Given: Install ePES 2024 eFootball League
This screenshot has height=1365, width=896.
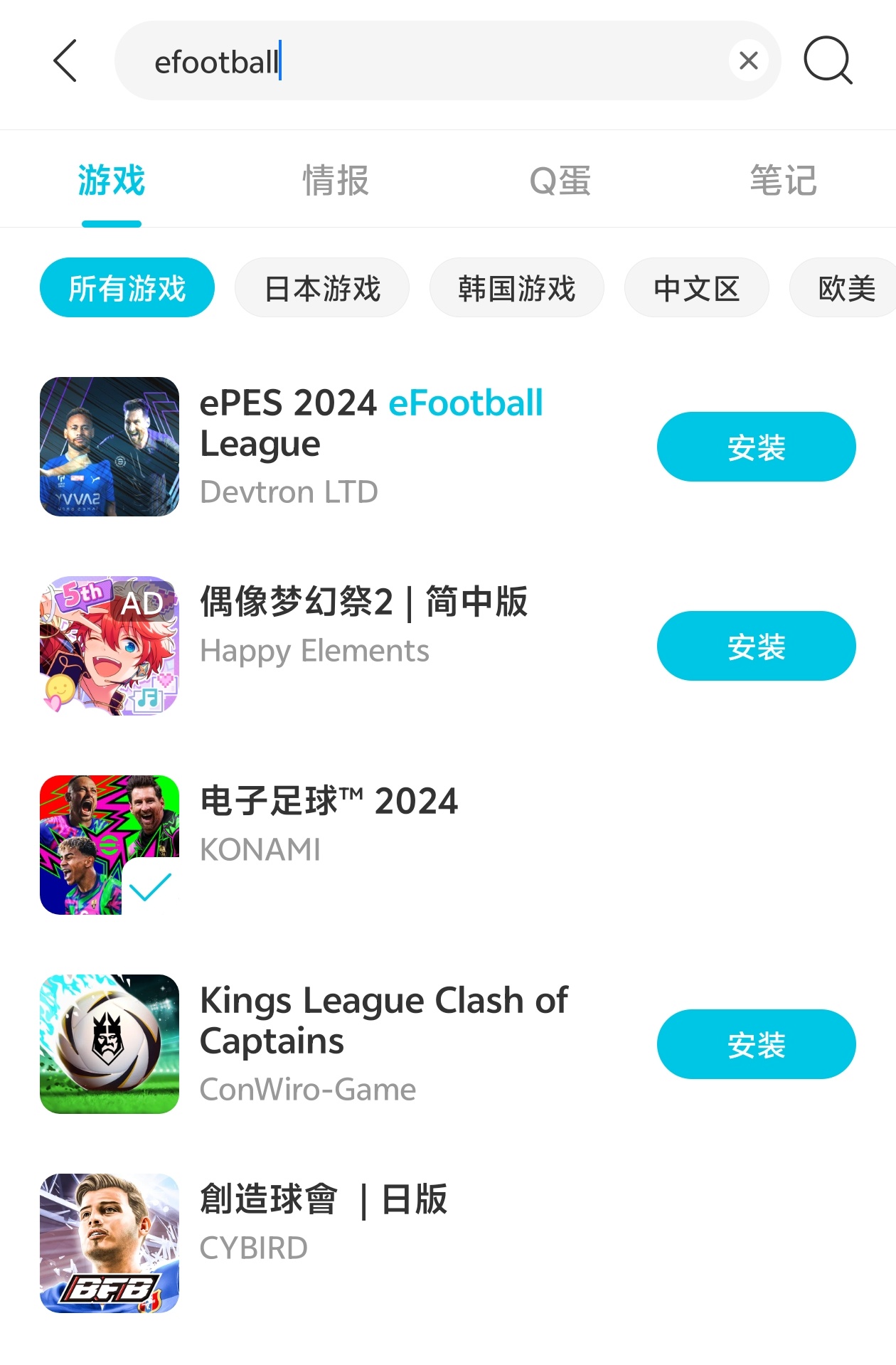Looking at the screenshot, I should pyautogui.click(x=756, y=447).
